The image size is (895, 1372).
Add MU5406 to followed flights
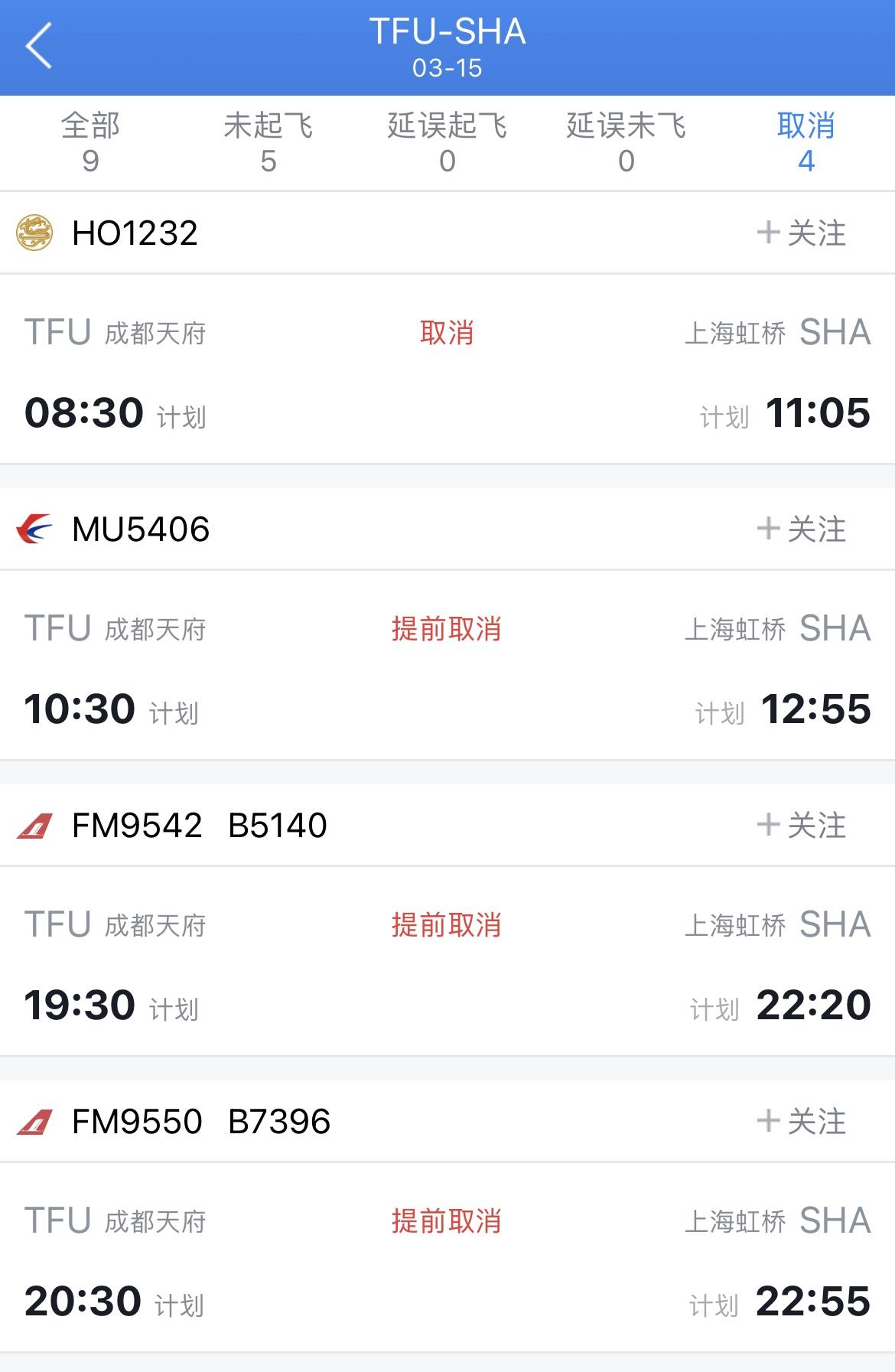[x=802, y=530]
